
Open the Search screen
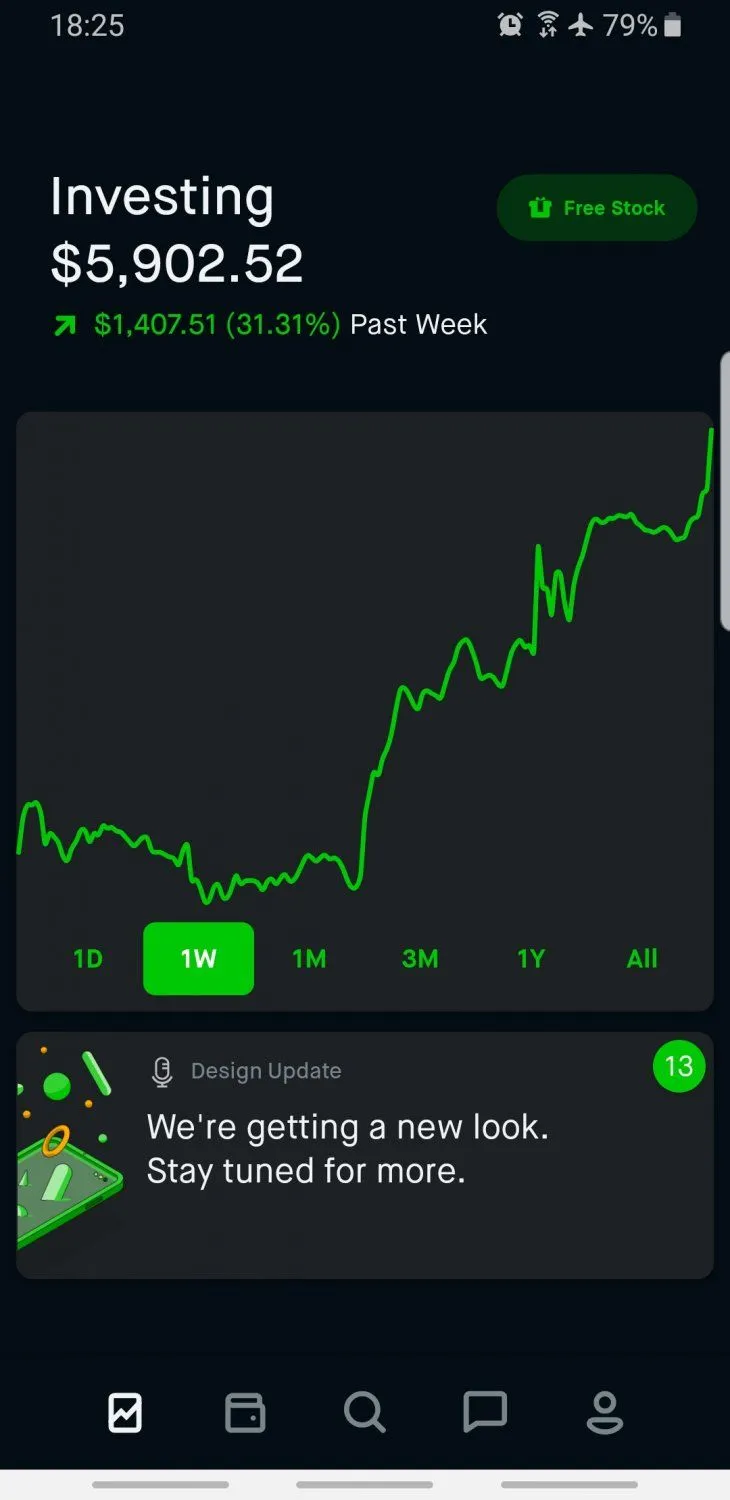(x=364, y=1412)
